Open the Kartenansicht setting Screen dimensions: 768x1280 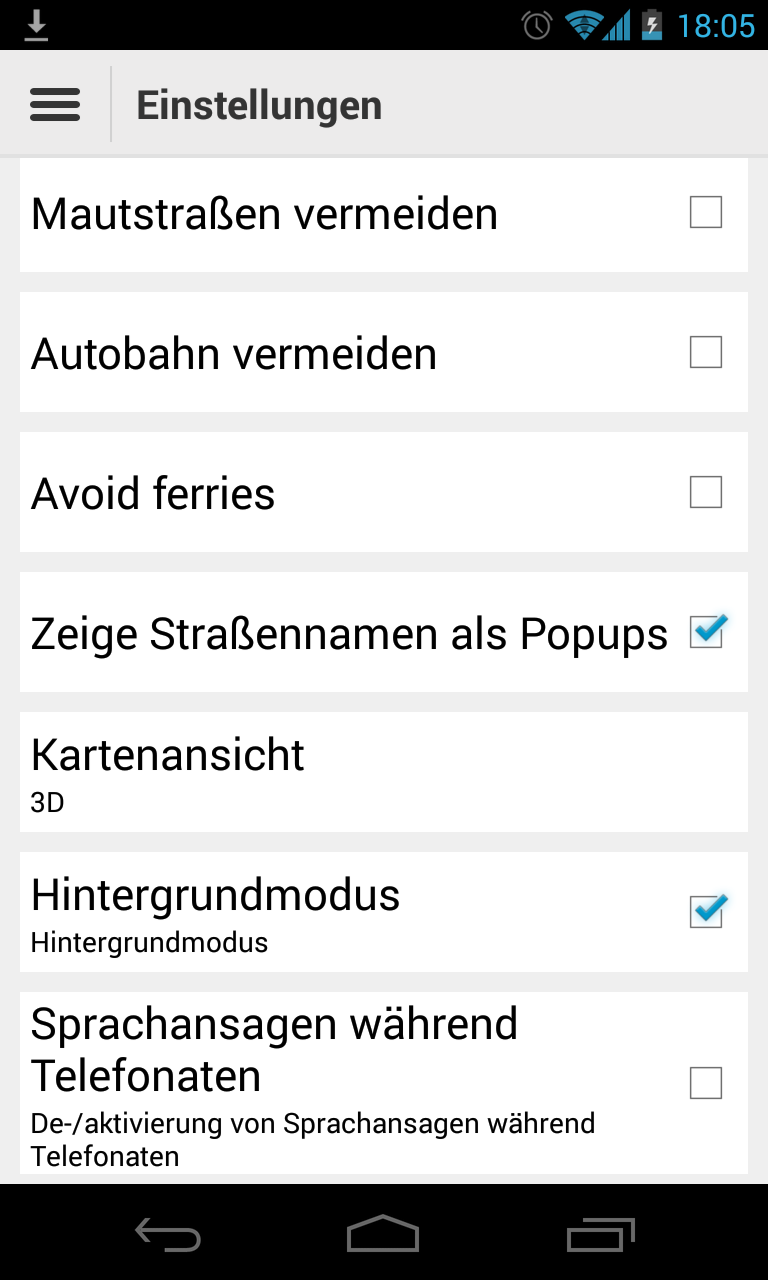tap(384, 772)
